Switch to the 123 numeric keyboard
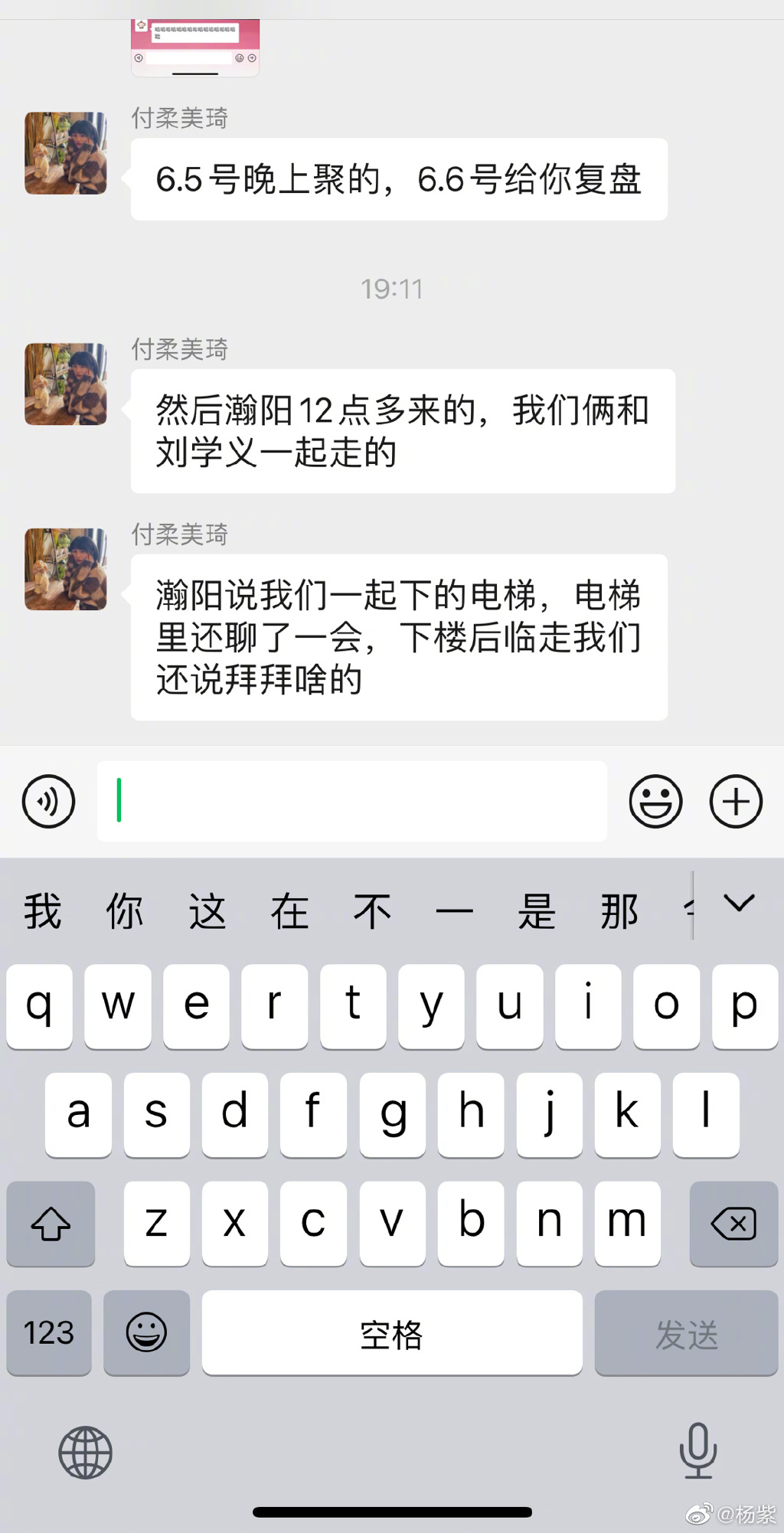 [49, 1332]
